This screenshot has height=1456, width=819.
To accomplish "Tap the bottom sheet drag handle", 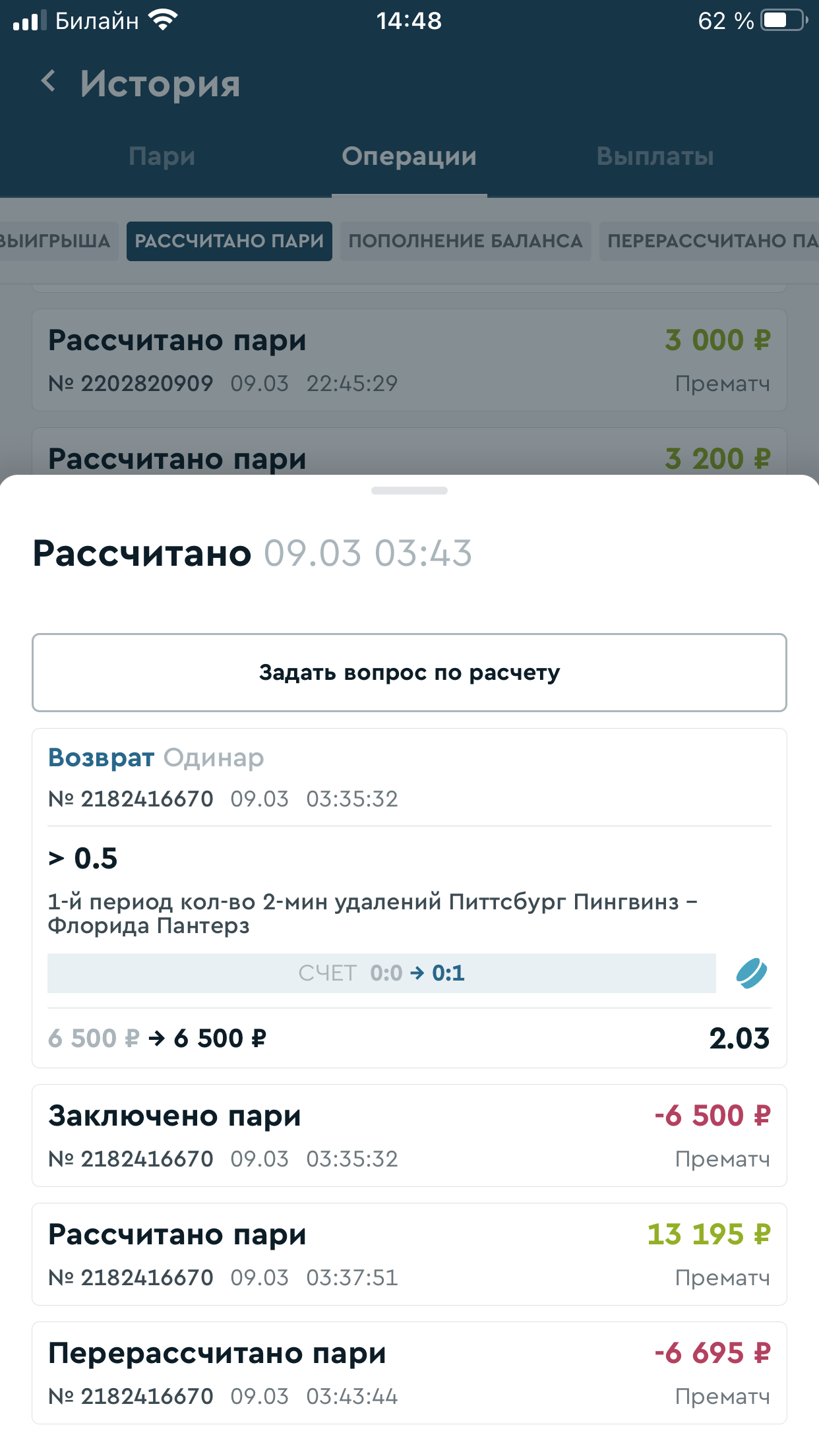I will [x=409, y=491].
